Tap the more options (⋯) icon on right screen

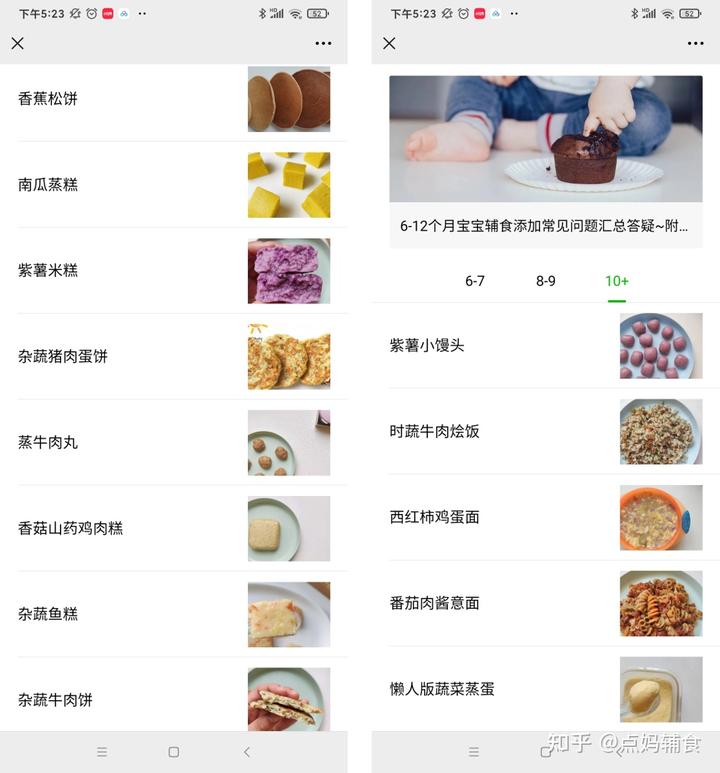694,43
